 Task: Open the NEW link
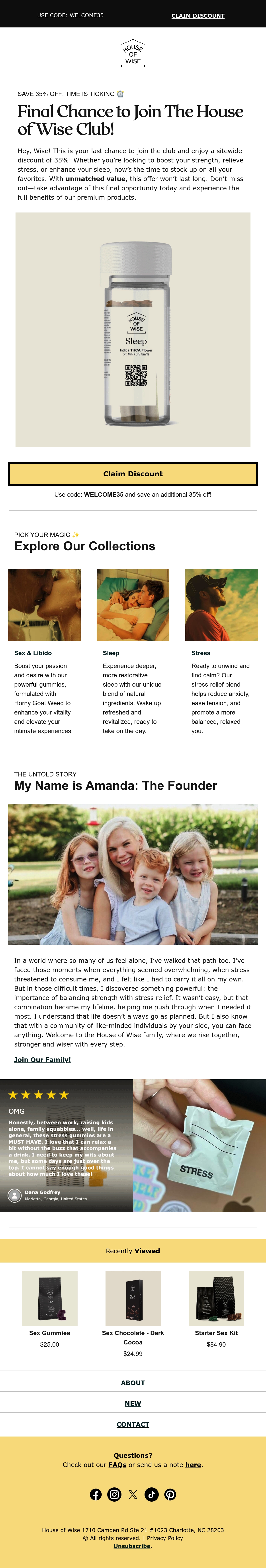[x=133, y=1404]
